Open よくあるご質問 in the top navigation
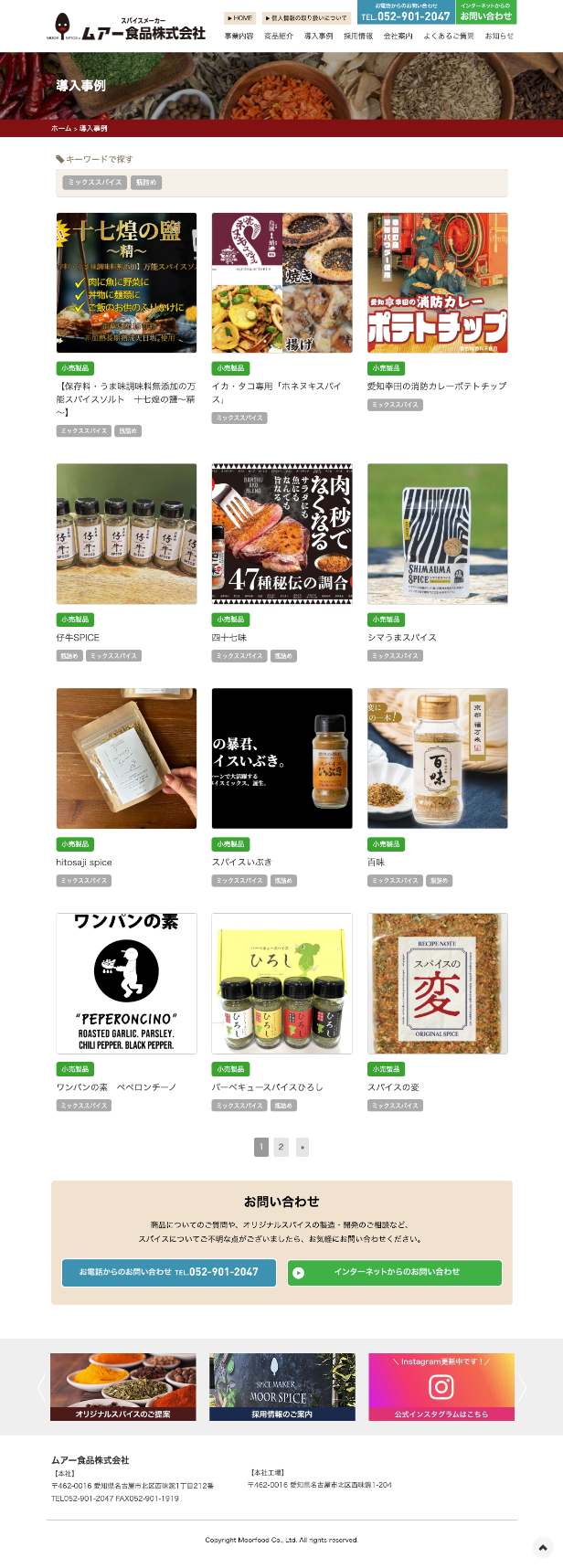Screen dimensions: 563x1568 pyautogui.click(x=448, y=36)
